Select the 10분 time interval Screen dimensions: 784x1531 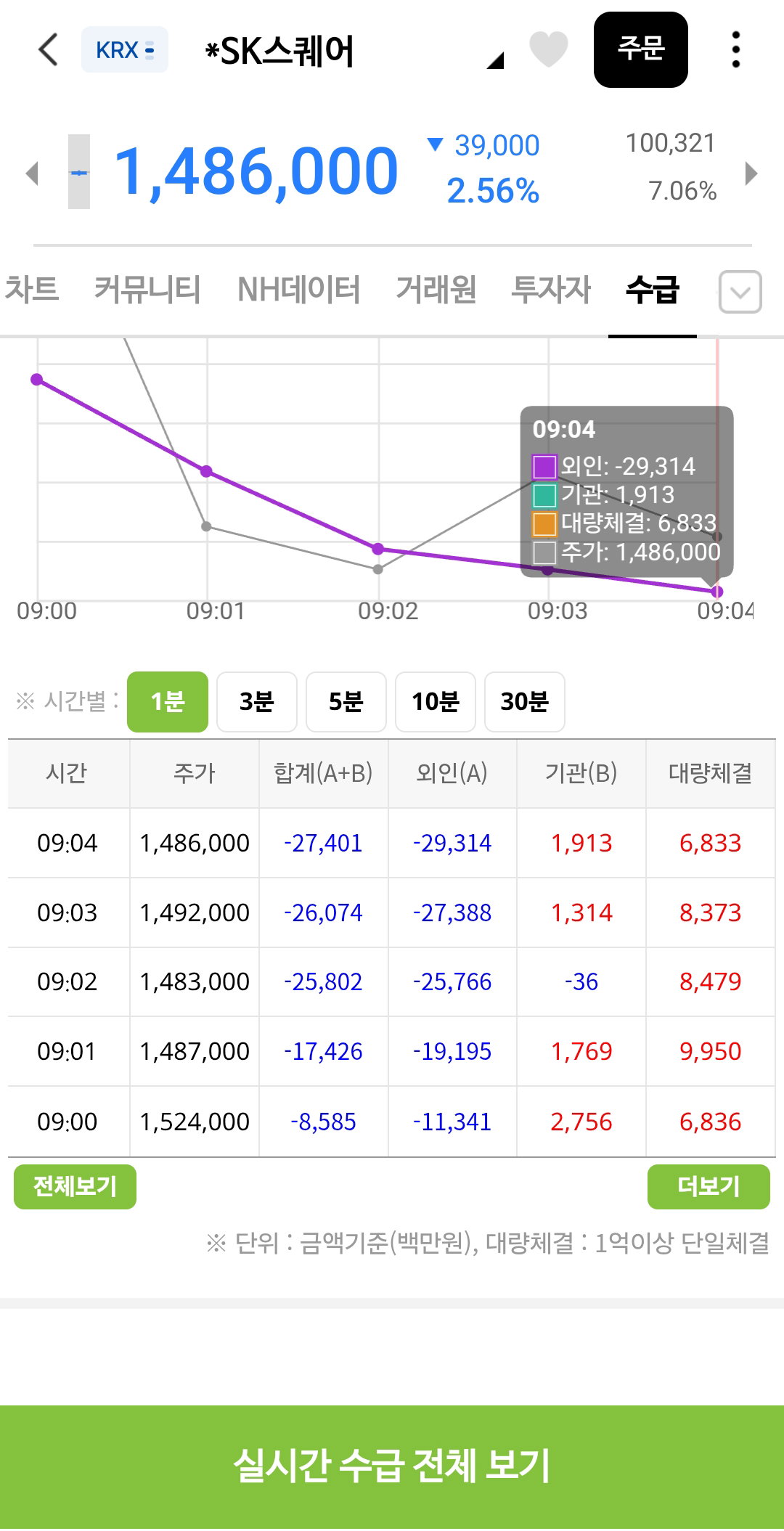click(x=436, y=702)
